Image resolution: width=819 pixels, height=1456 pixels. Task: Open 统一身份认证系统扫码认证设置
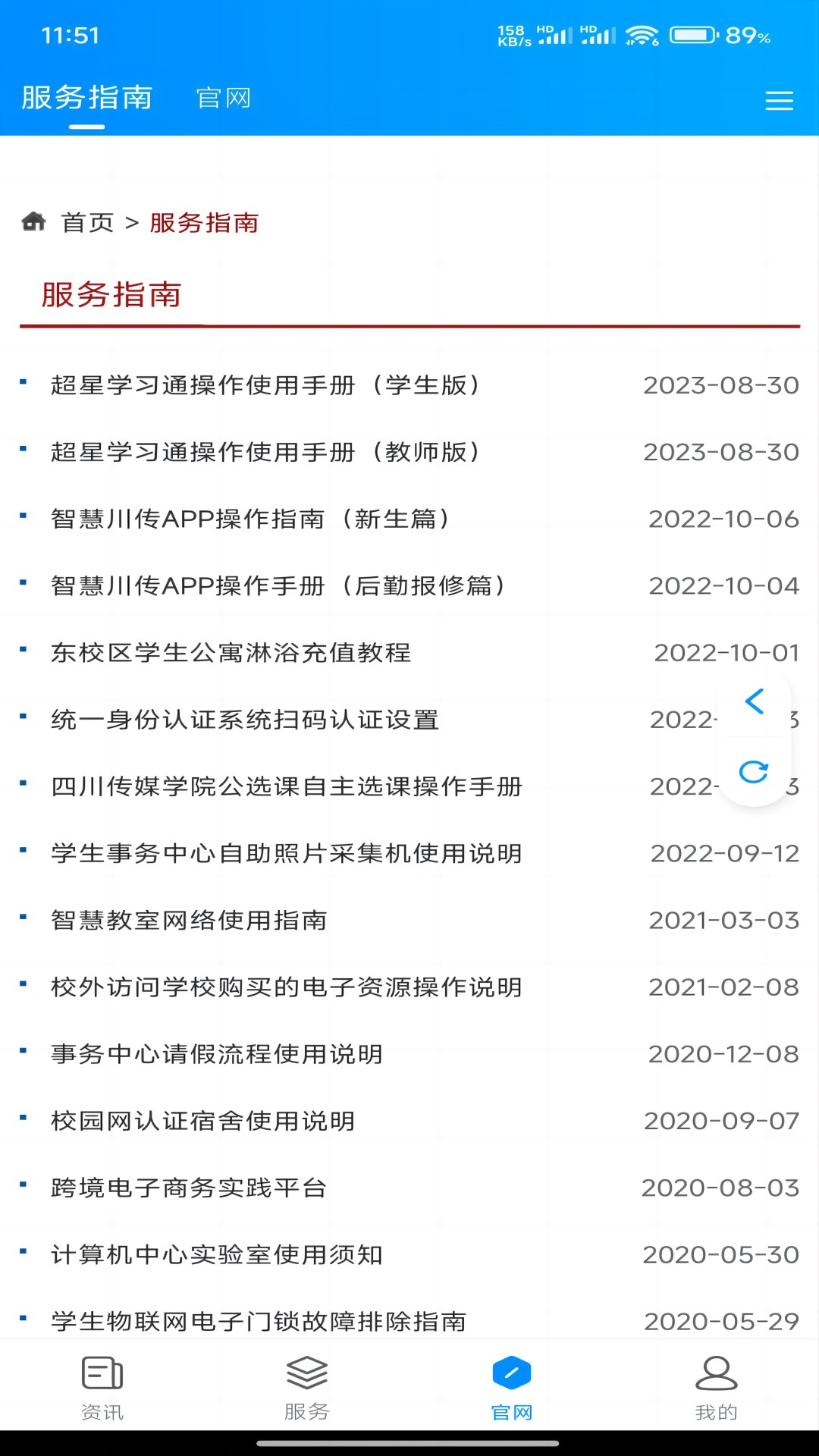(x=245, y=720)
